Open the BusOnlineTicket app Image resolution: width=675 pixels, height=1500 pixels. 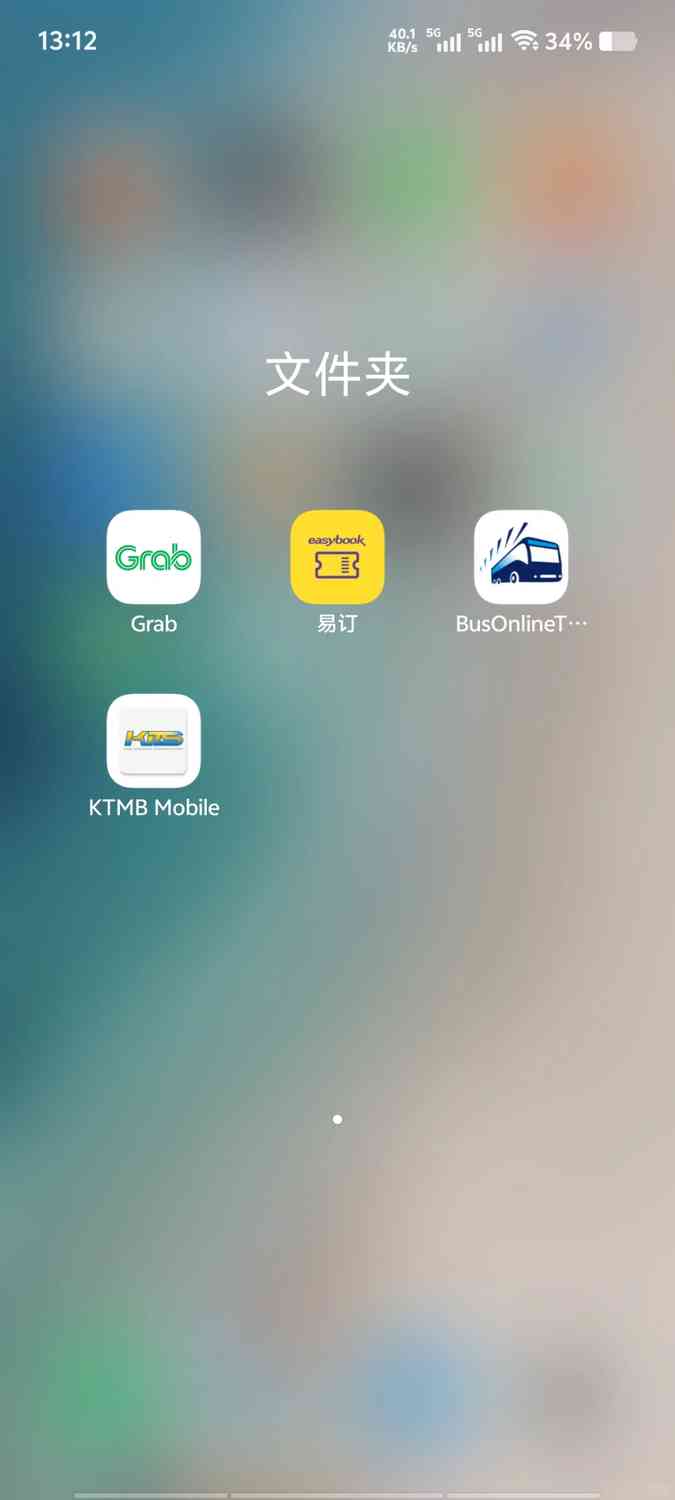[521, 557]
